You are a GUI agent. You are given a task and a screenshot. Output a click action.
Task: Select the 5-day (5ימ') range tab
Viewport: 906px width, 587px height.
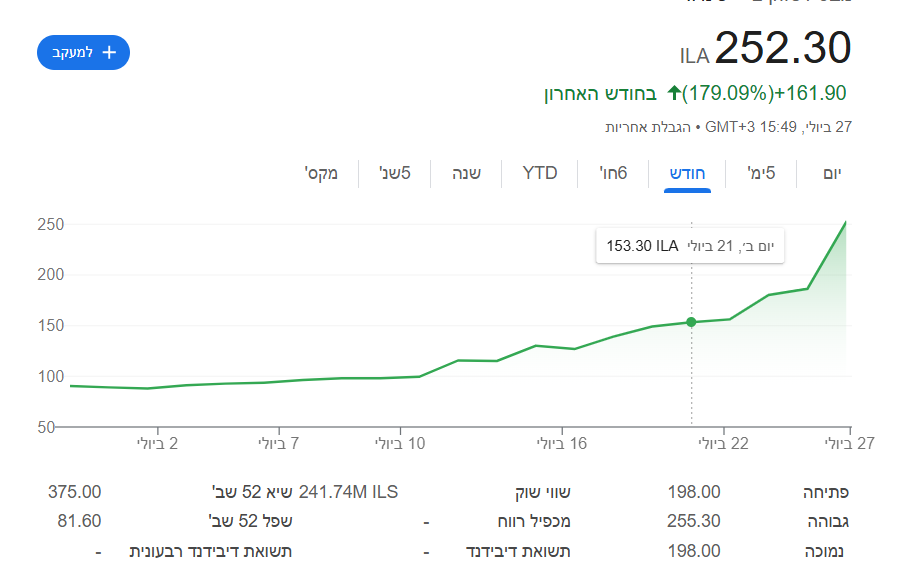tap(762, 173)
